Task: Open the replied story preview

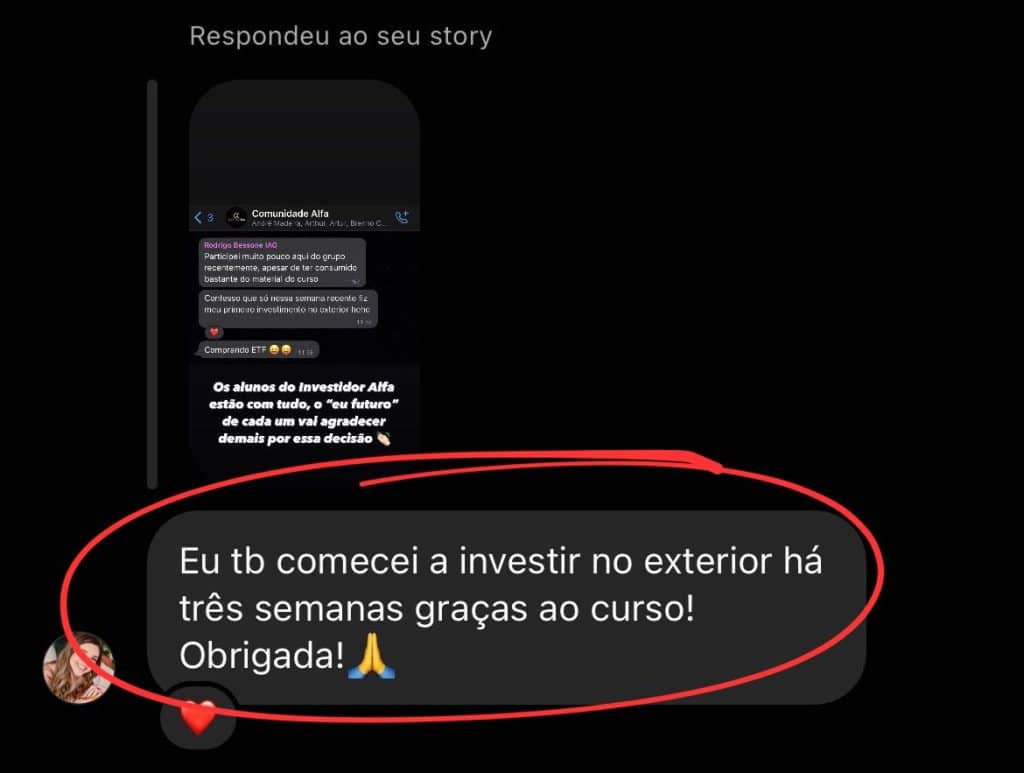Action: tap(304, 282)
